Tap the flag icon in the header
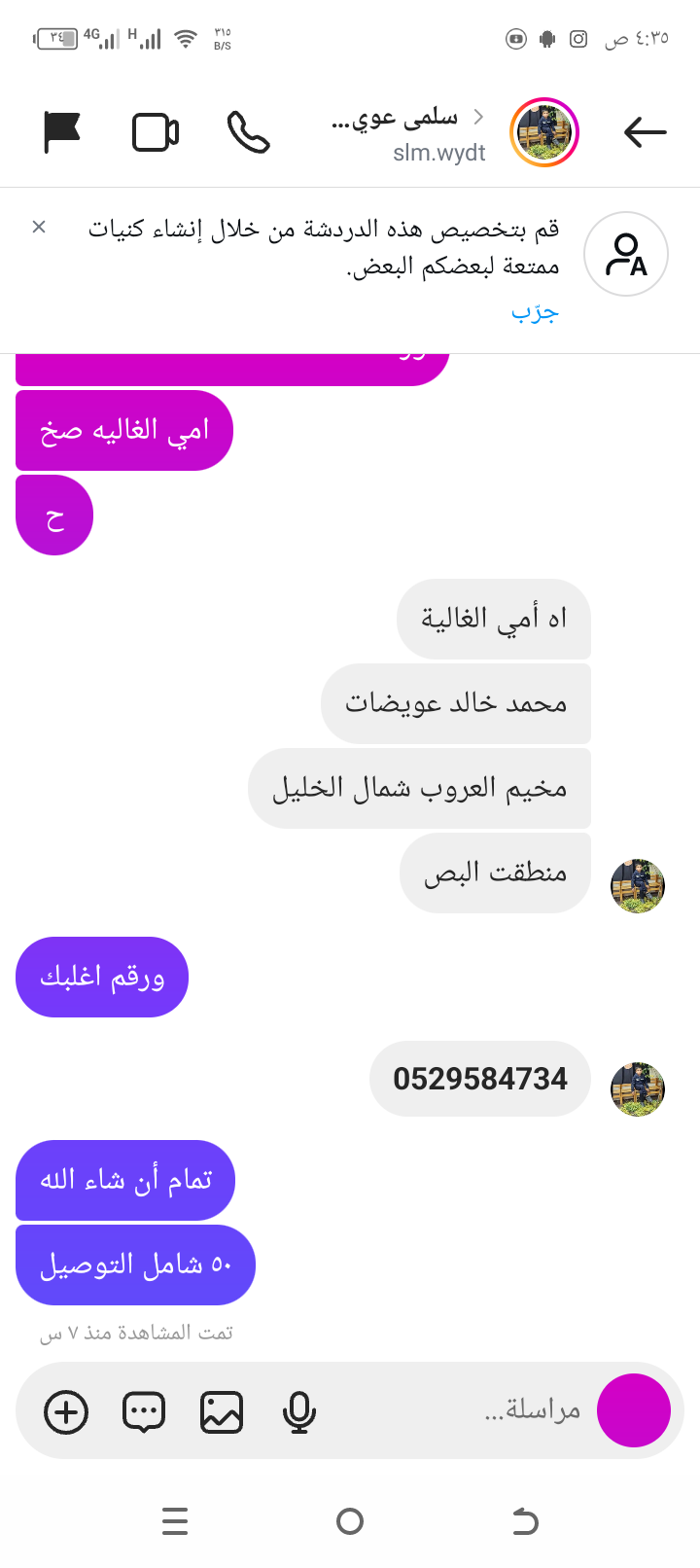Screen dimensions: 700x1568 click(x=62, y=131)
